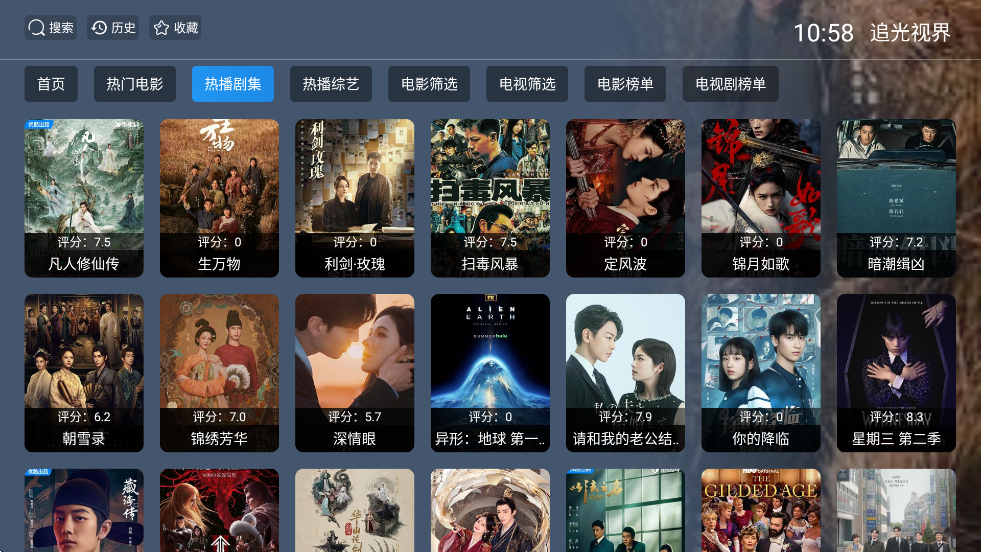
Task: Open the 锦月如歌 series card
Action: pyautogui.click(x=761, y=198)
